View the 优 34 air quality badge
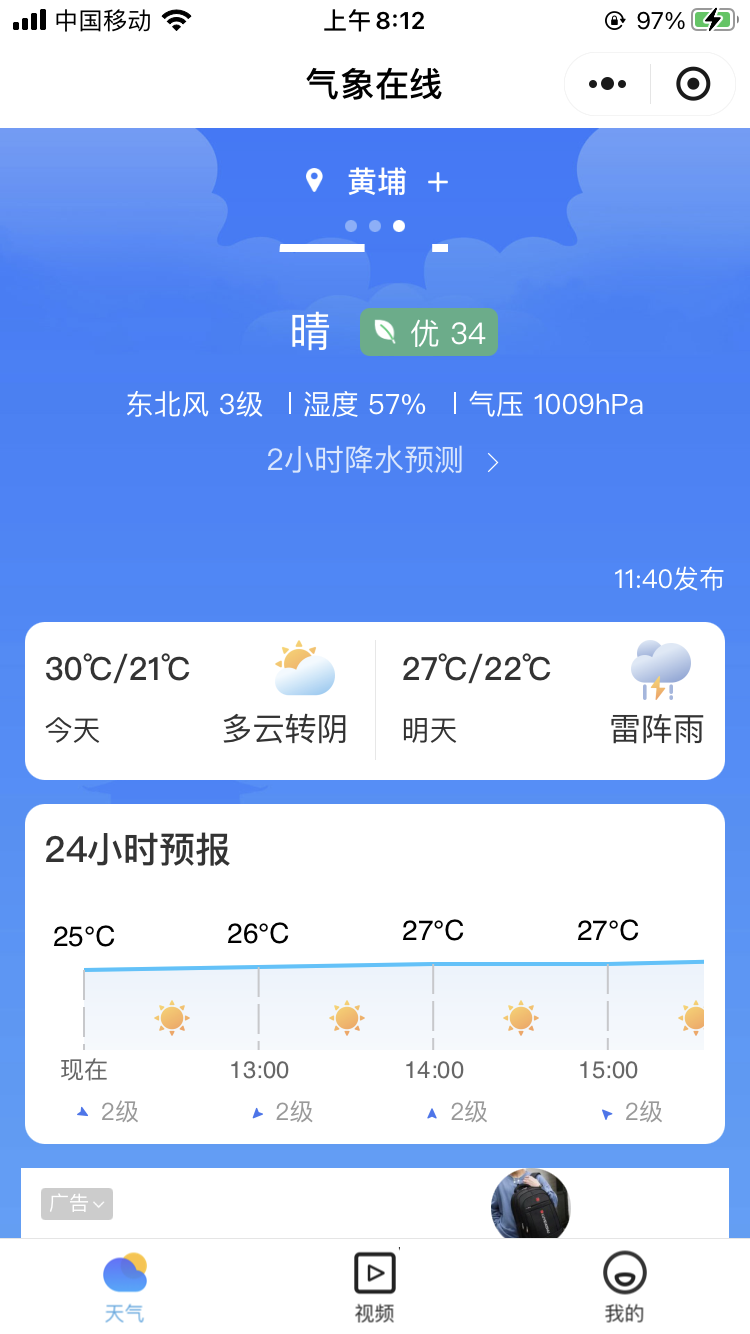Viewport: 750px width, 1334px height. 429,333
